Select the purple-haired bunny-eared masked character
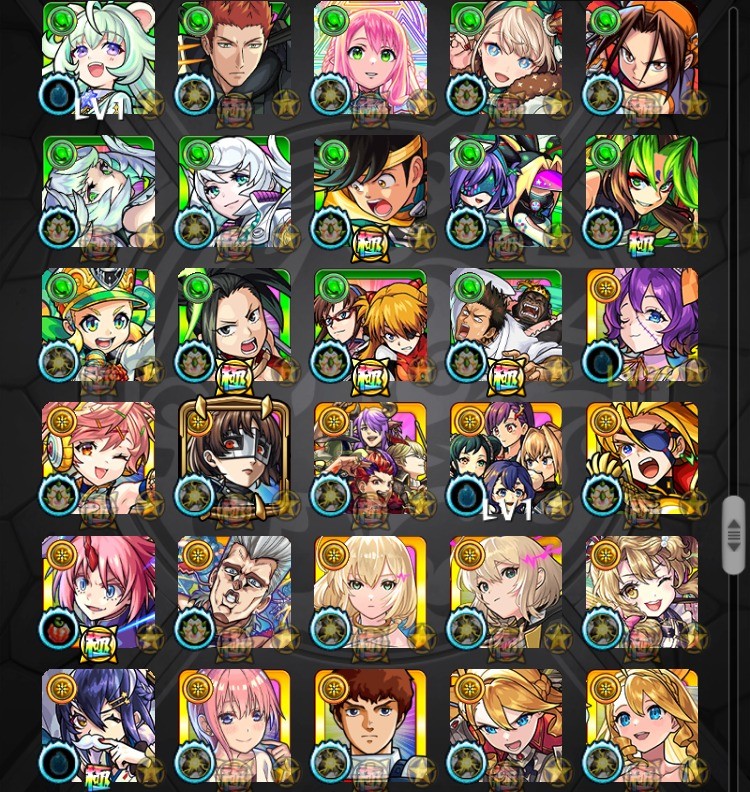750x792 pixels. click(506, 192)
